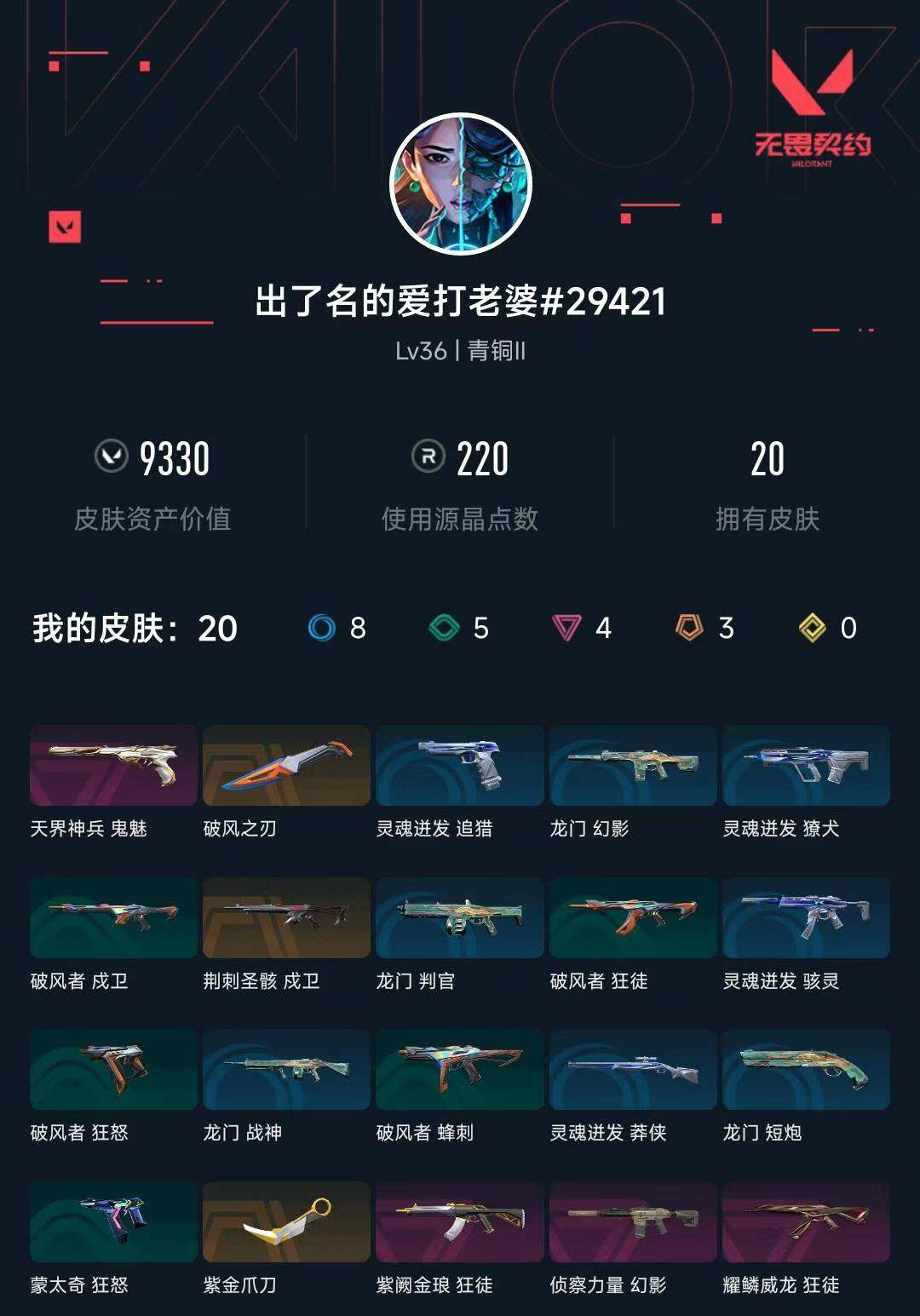This screenshot has width=920, height=1316.
Task: Select the 蒙太奇 狂怒 skin card
Action: click(x=113, y=1220)
